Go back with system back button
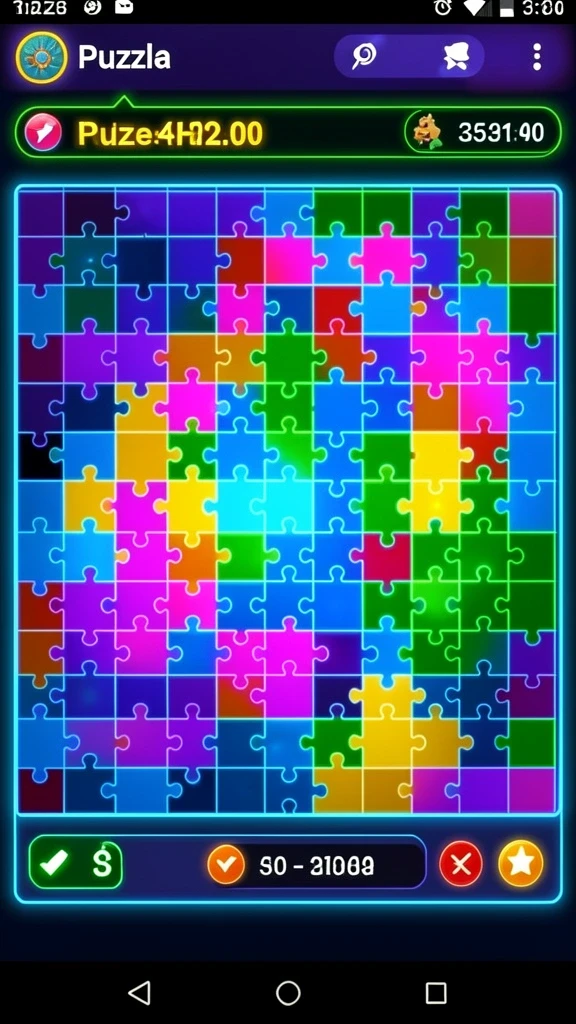The image size is (576, 1024). coord(140,992)
